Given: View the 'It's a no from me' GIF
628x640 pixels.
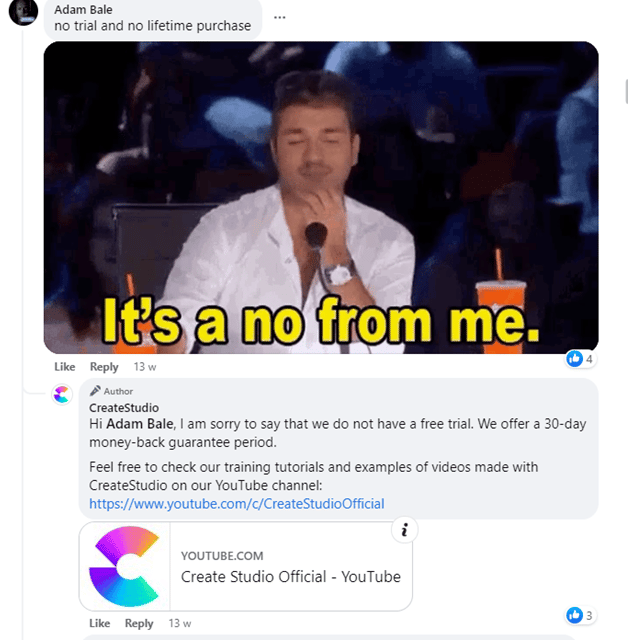Looking at the screenshot, I should coord(320,197).
